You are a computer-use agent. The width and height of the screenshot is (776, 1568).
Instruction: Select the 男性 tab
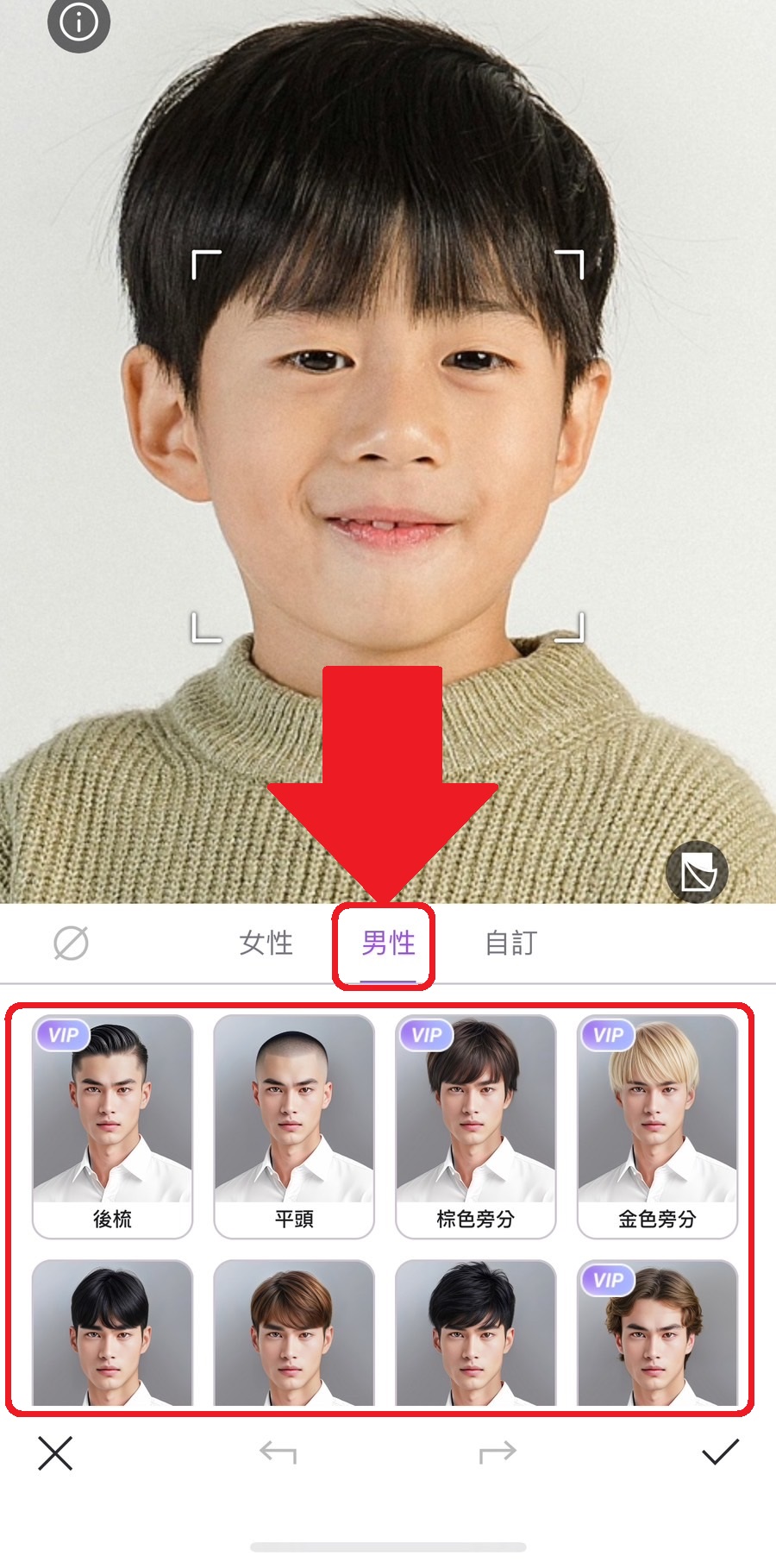pyautogui.click(x=388, y=943)
